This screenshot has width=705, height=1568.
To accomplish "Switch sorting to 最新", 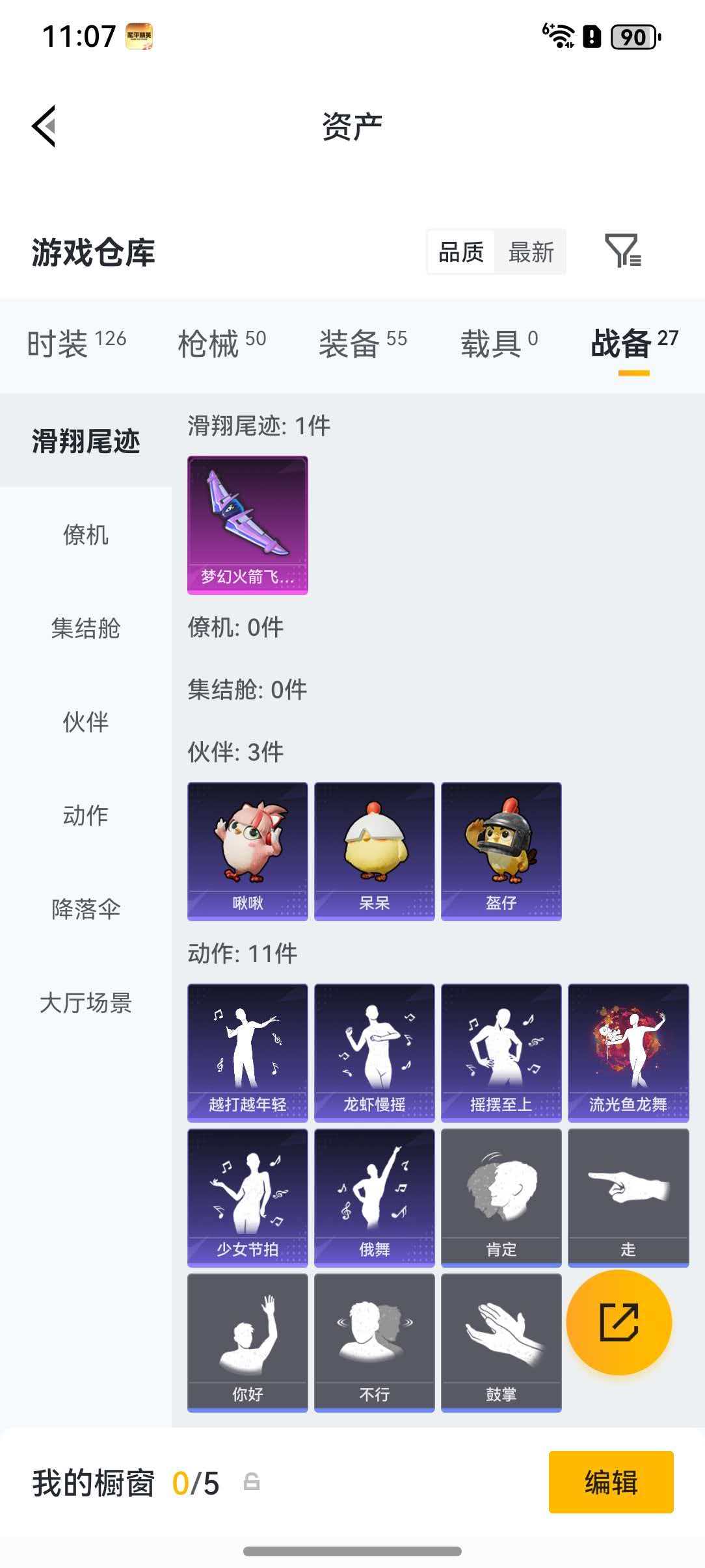I will pos(531,252).
